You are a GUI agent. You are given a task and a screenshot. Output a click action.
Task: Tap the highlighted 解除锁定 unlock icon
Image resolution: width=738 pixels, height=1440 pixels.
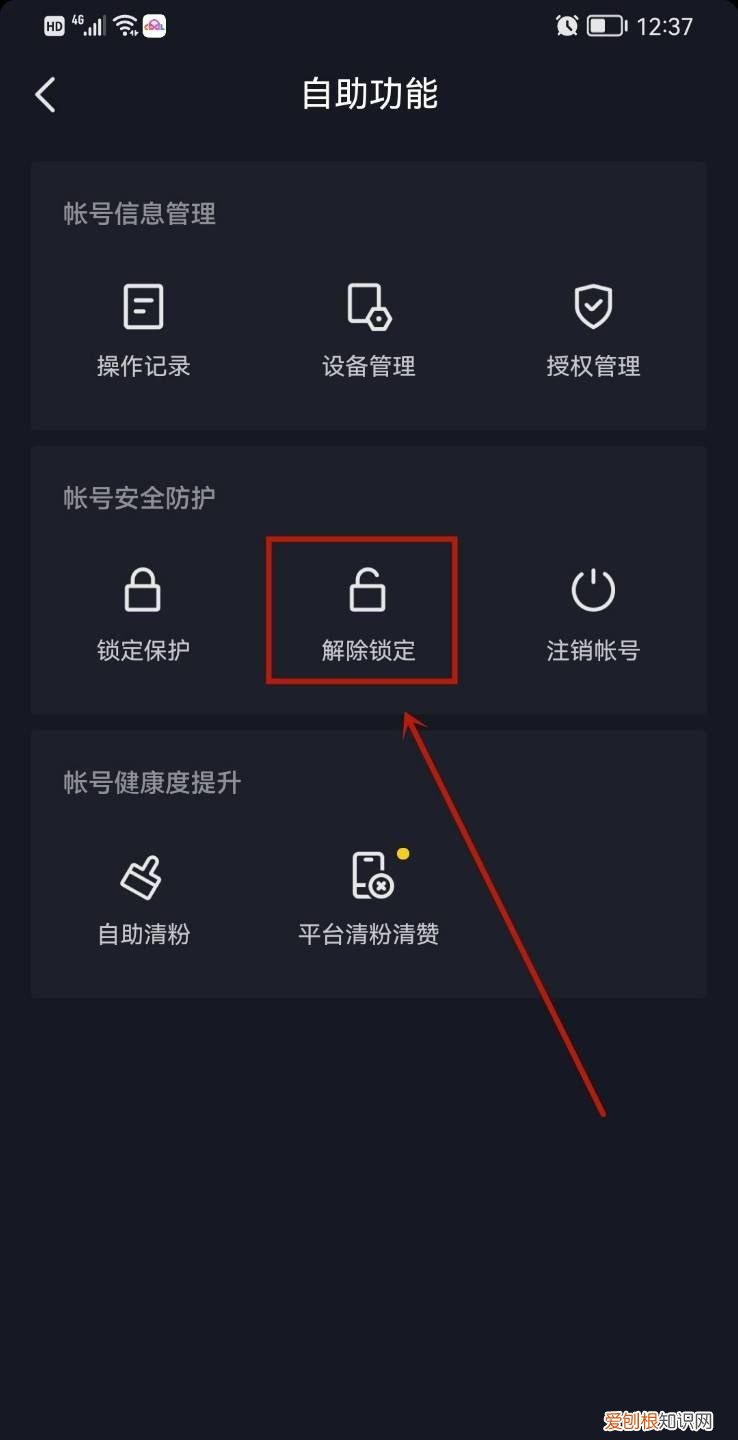coord(368,590)
